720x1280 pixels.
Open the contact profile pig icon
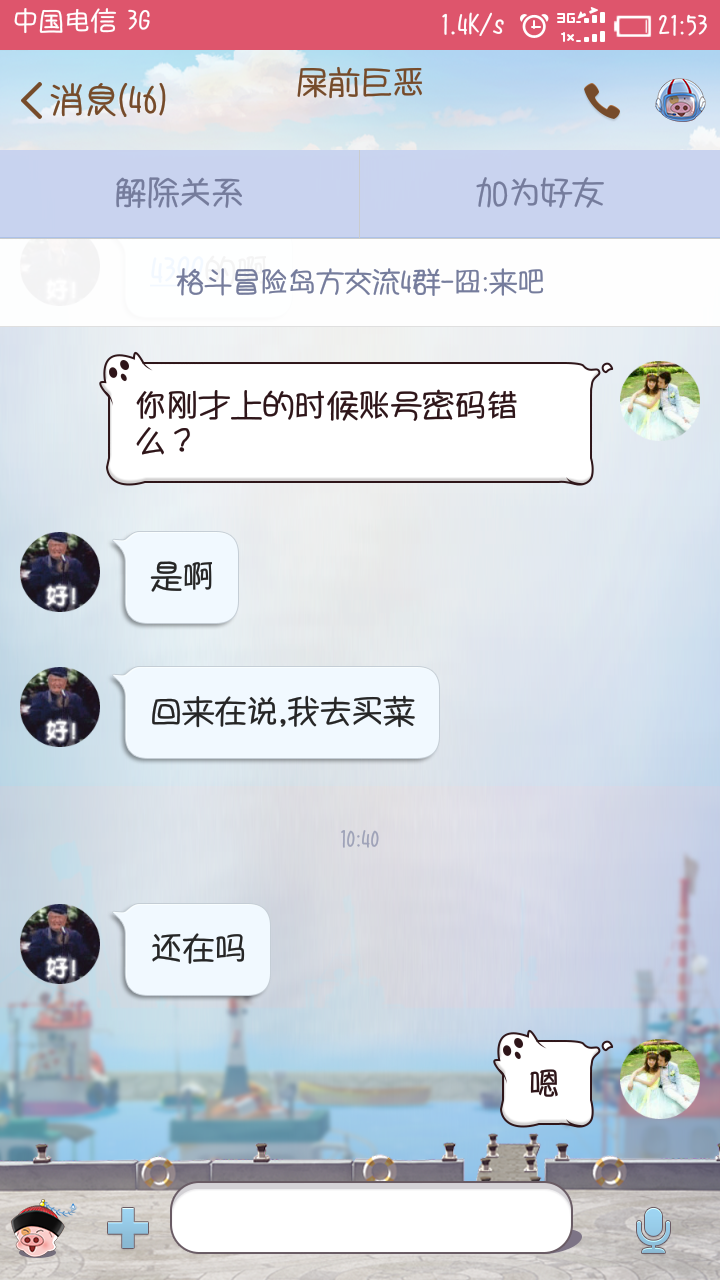(x=680, y=100)
